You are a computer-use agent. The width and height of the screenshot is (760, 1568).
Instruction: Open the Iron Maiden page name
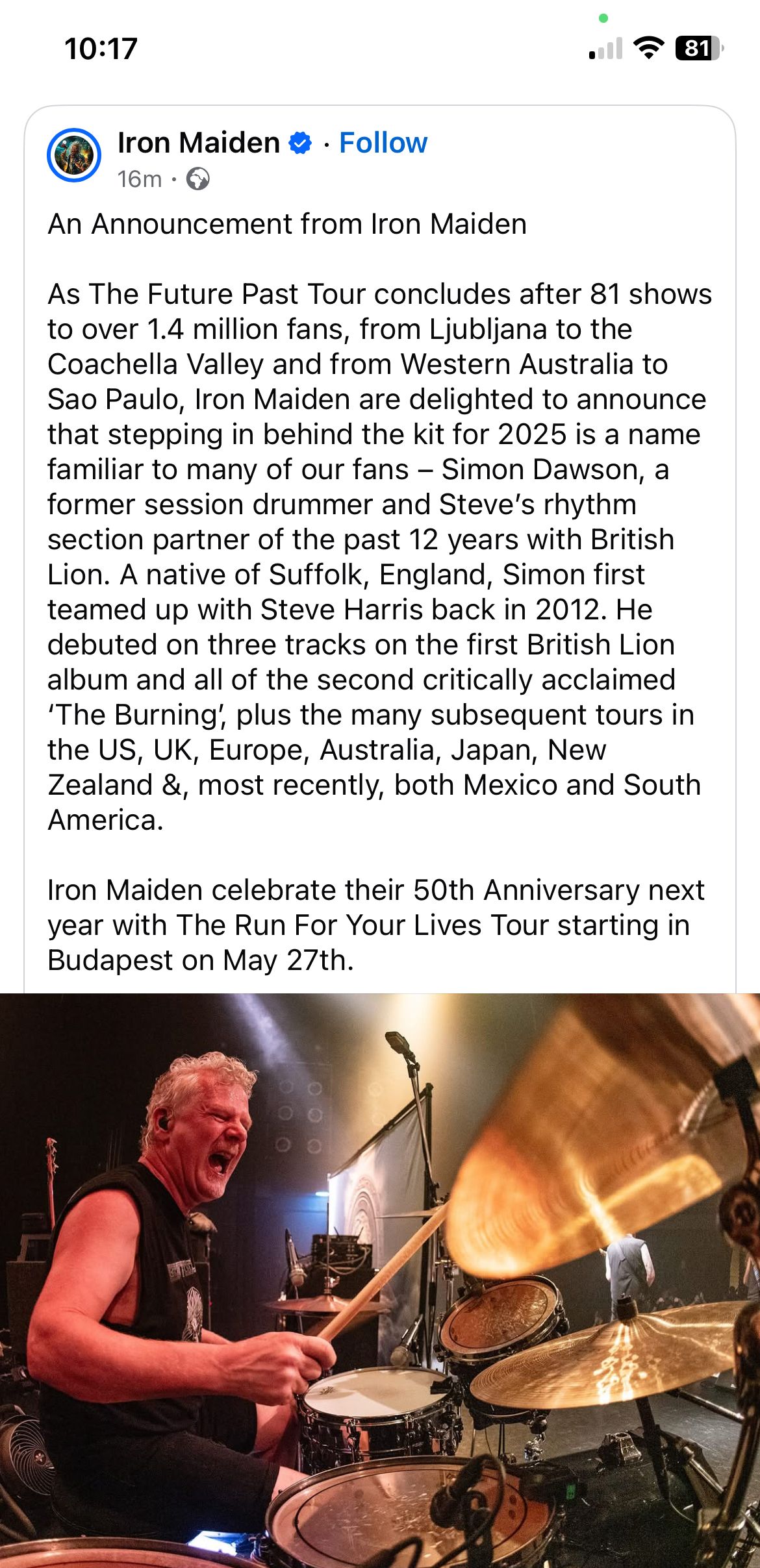tap(198, 143)
